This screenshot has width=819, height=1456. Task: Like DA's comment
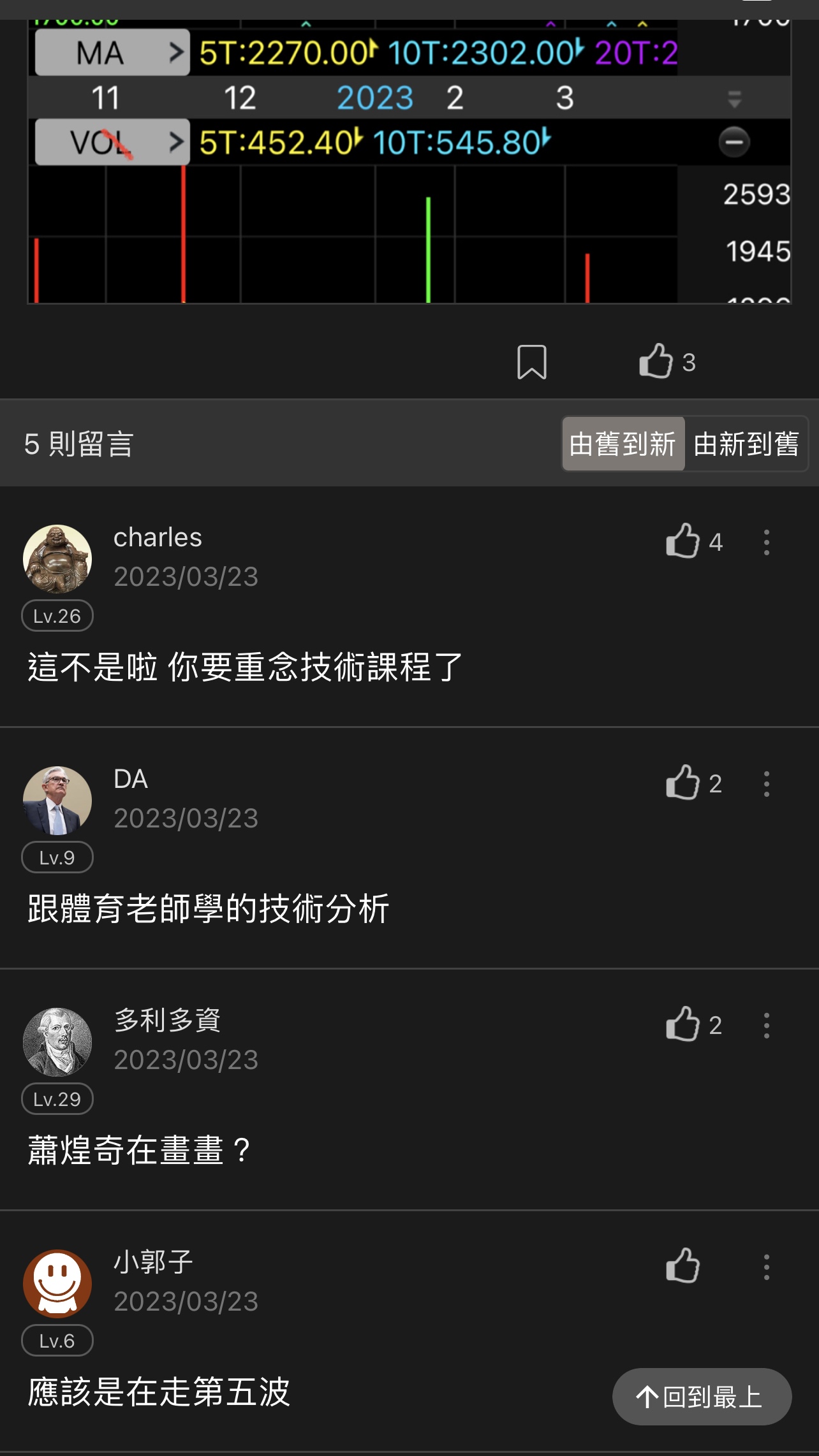[x=682, y=783]
